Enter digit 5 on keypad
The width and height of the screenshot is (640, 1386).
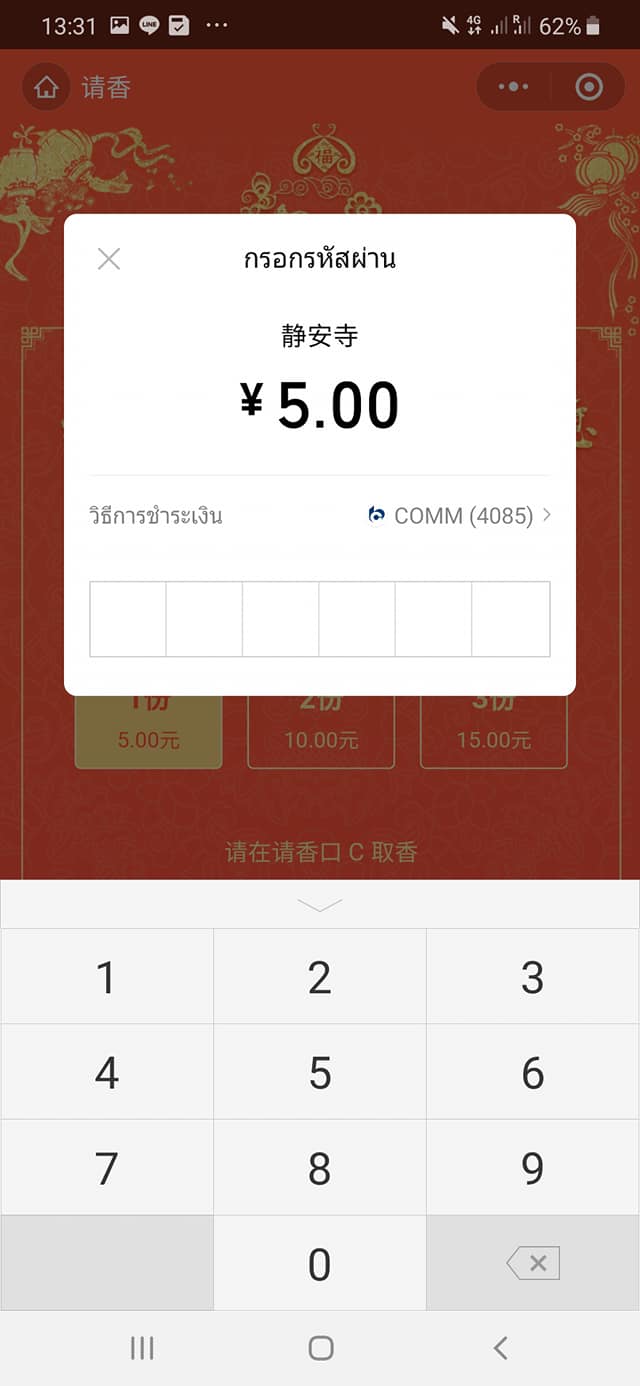pos(319,1072)
